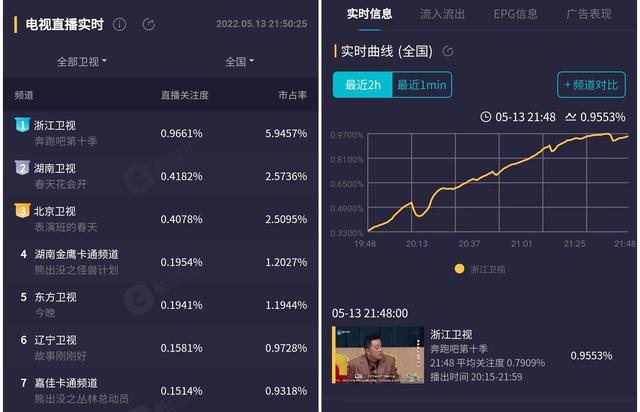Tap the 嘉佳卡通频道 row
The width and height of the screenshot is (640, 412).
pos(160,390)
